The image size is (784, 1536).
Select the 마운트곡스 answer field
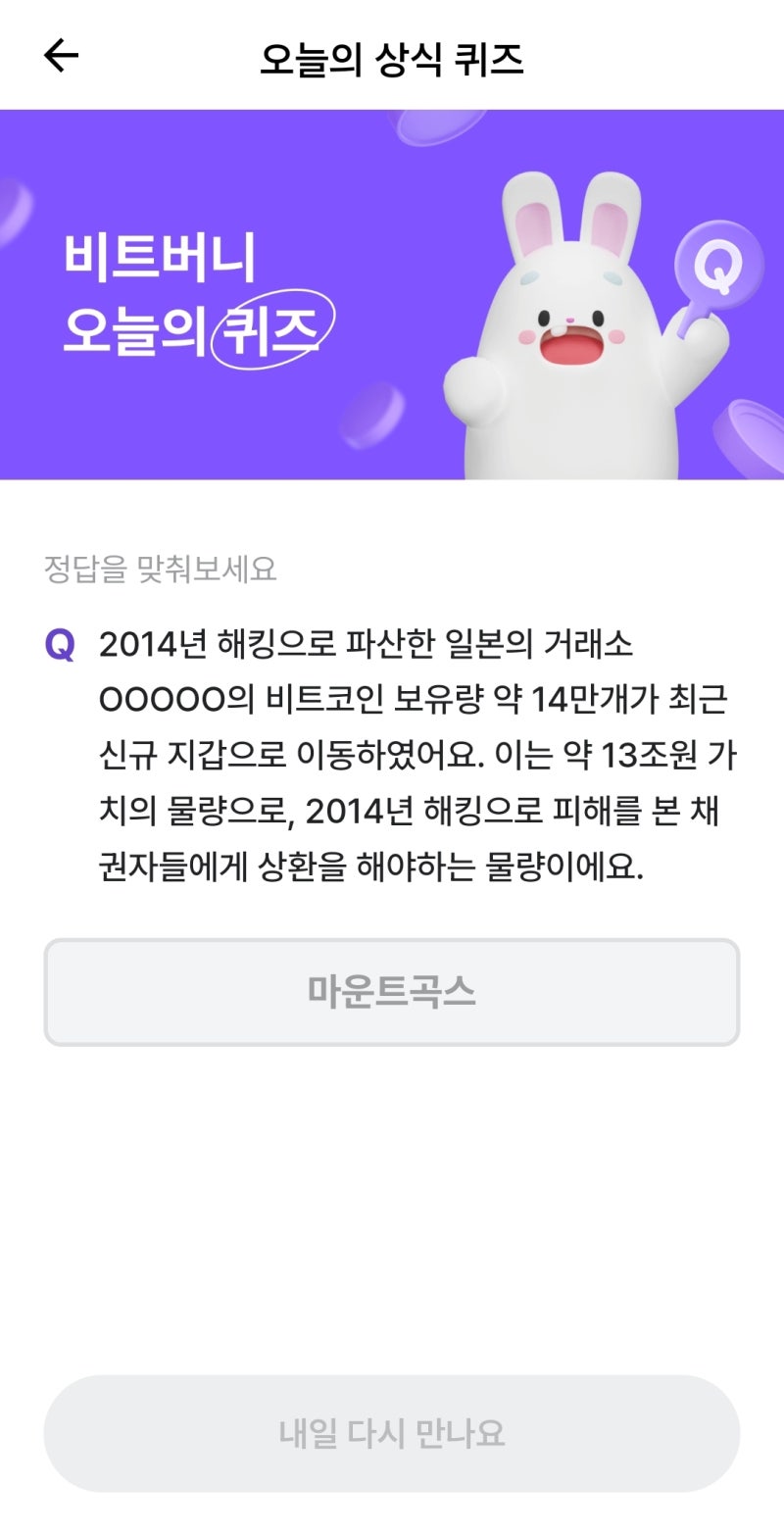(392, 992)
